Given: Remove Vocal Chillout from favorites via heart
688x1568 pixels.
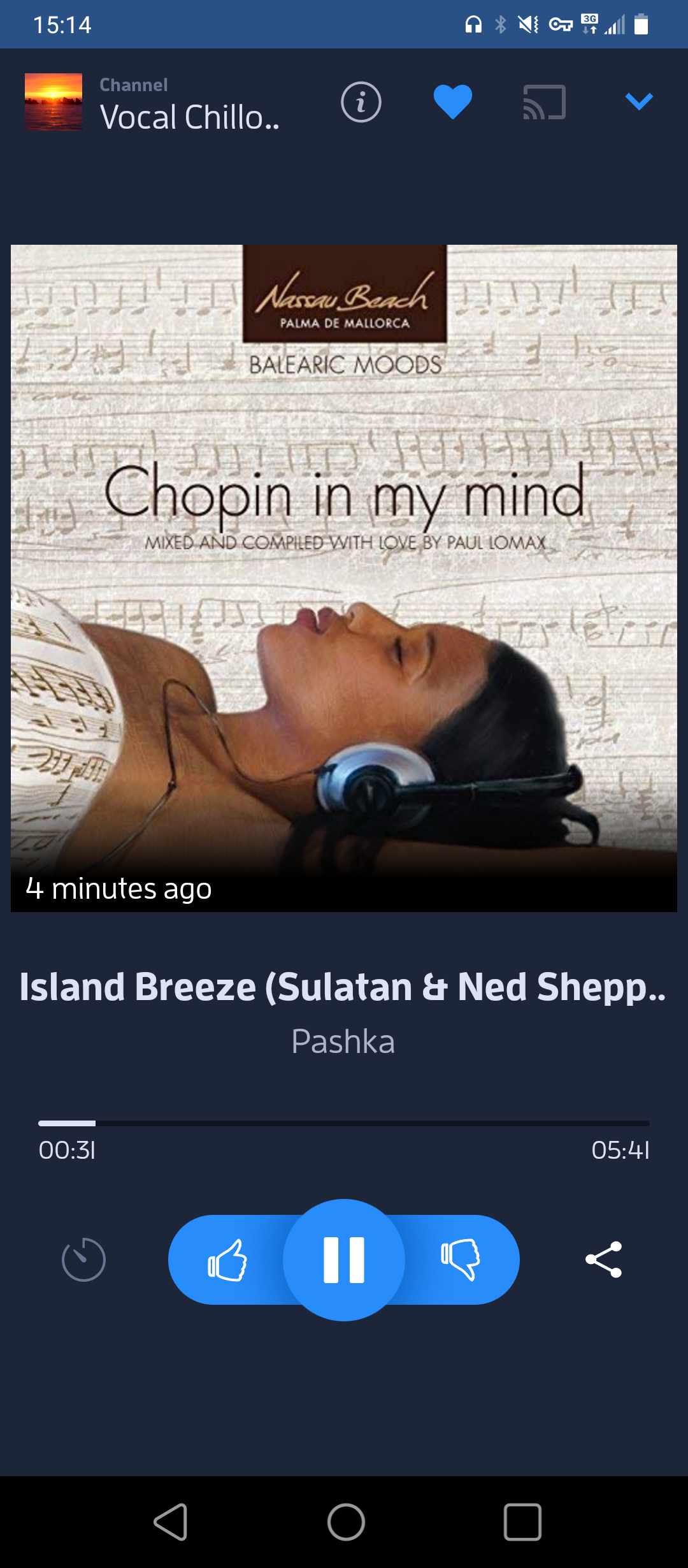Looking at the screenshot, I should tap(453, 102).
